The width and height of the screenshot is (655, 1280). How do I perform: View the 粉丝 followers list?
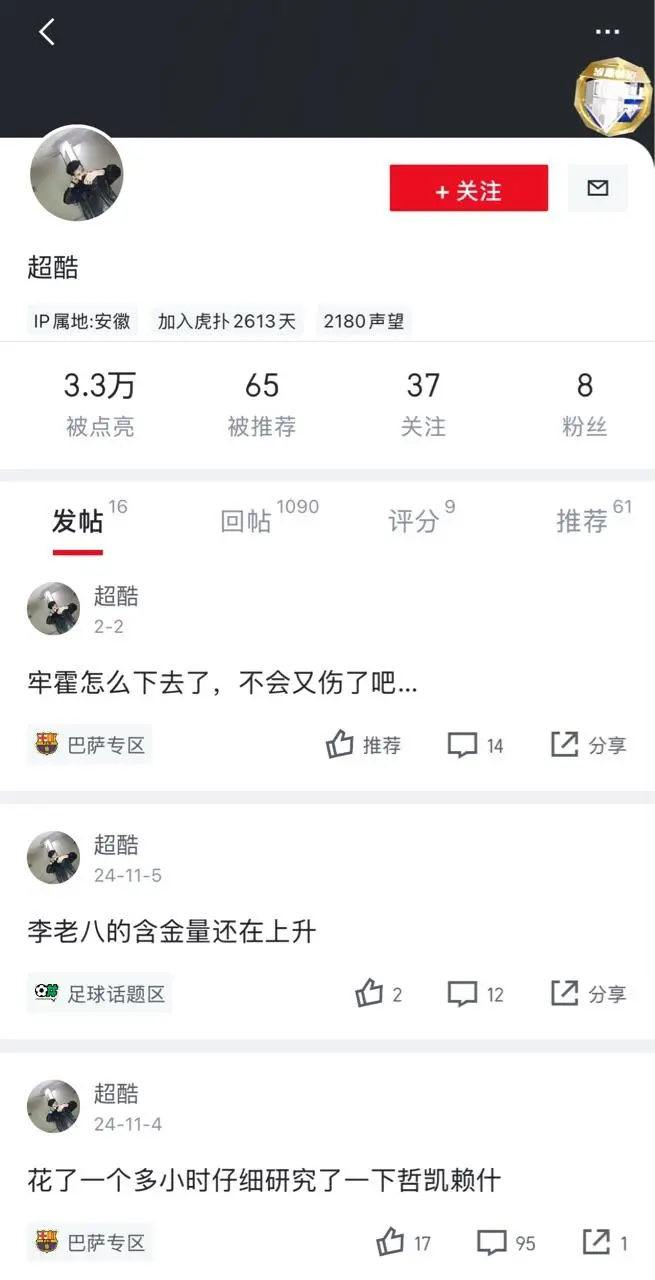click(x=585, y=404)
